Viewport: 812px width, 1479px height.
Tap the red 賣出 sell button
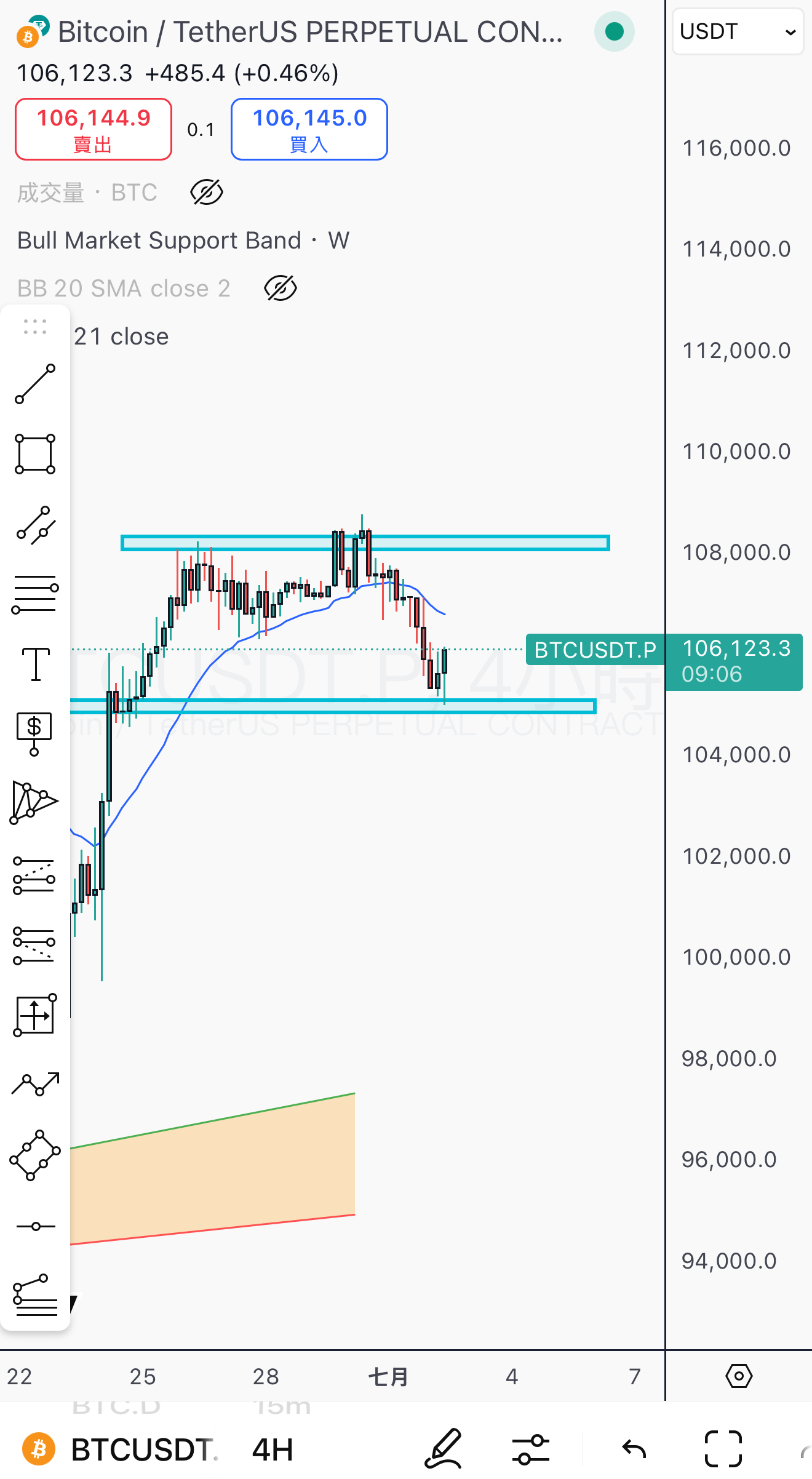point(94,129)
